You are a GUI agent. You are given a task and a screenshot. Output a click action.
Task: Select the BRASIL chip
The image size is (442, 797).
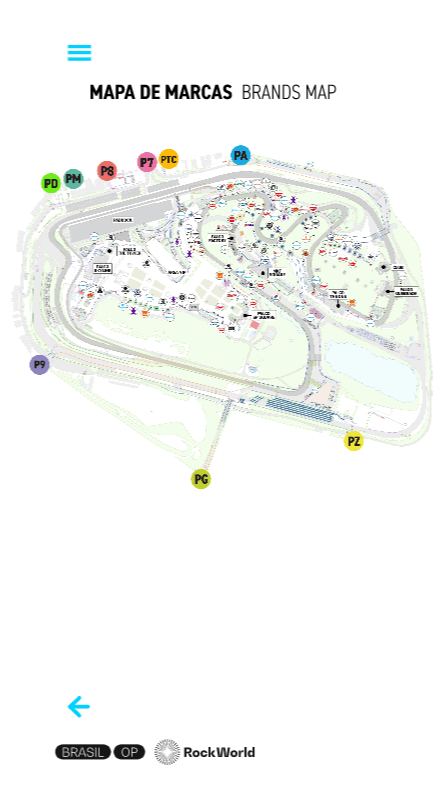pos(83,752)
